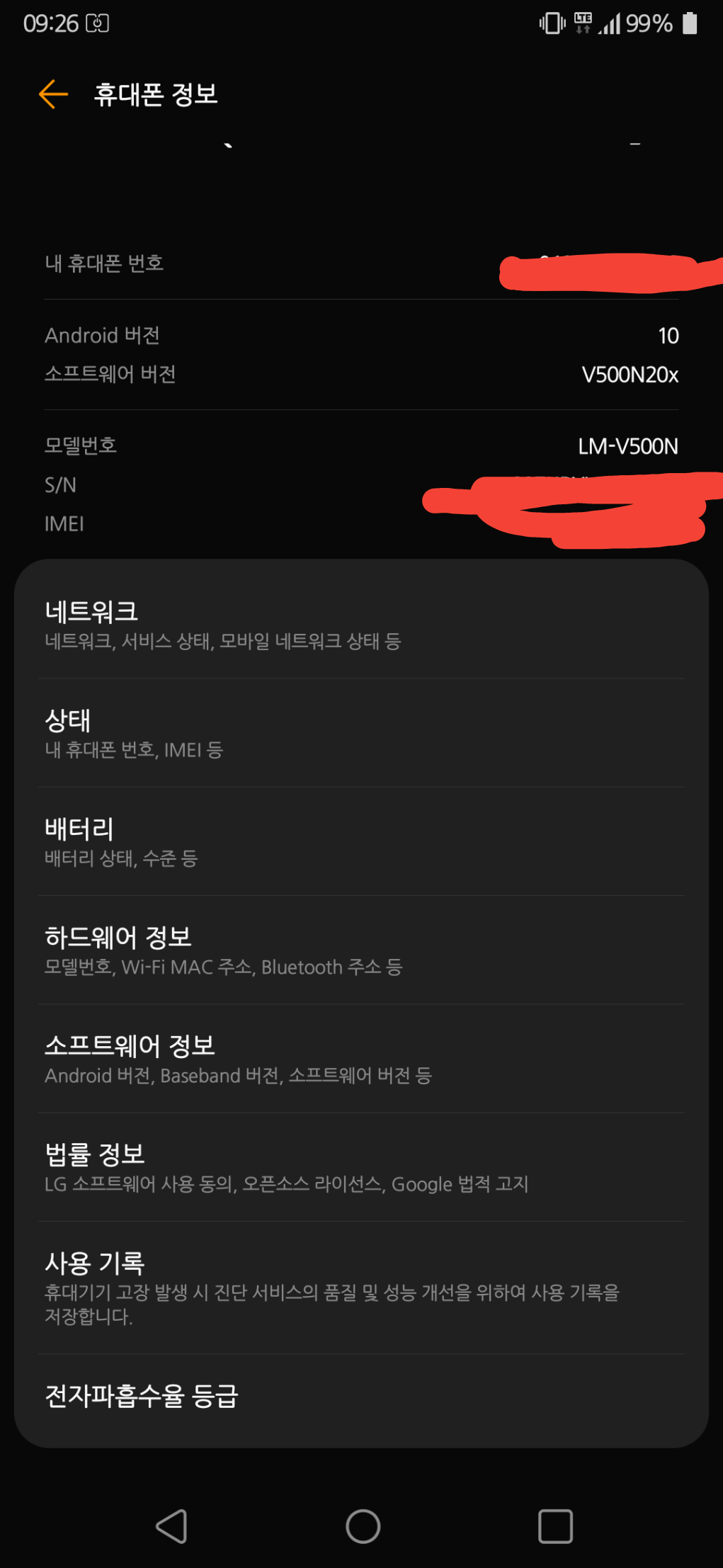Select the 사용 기록 row

[x=361, y=1288]
